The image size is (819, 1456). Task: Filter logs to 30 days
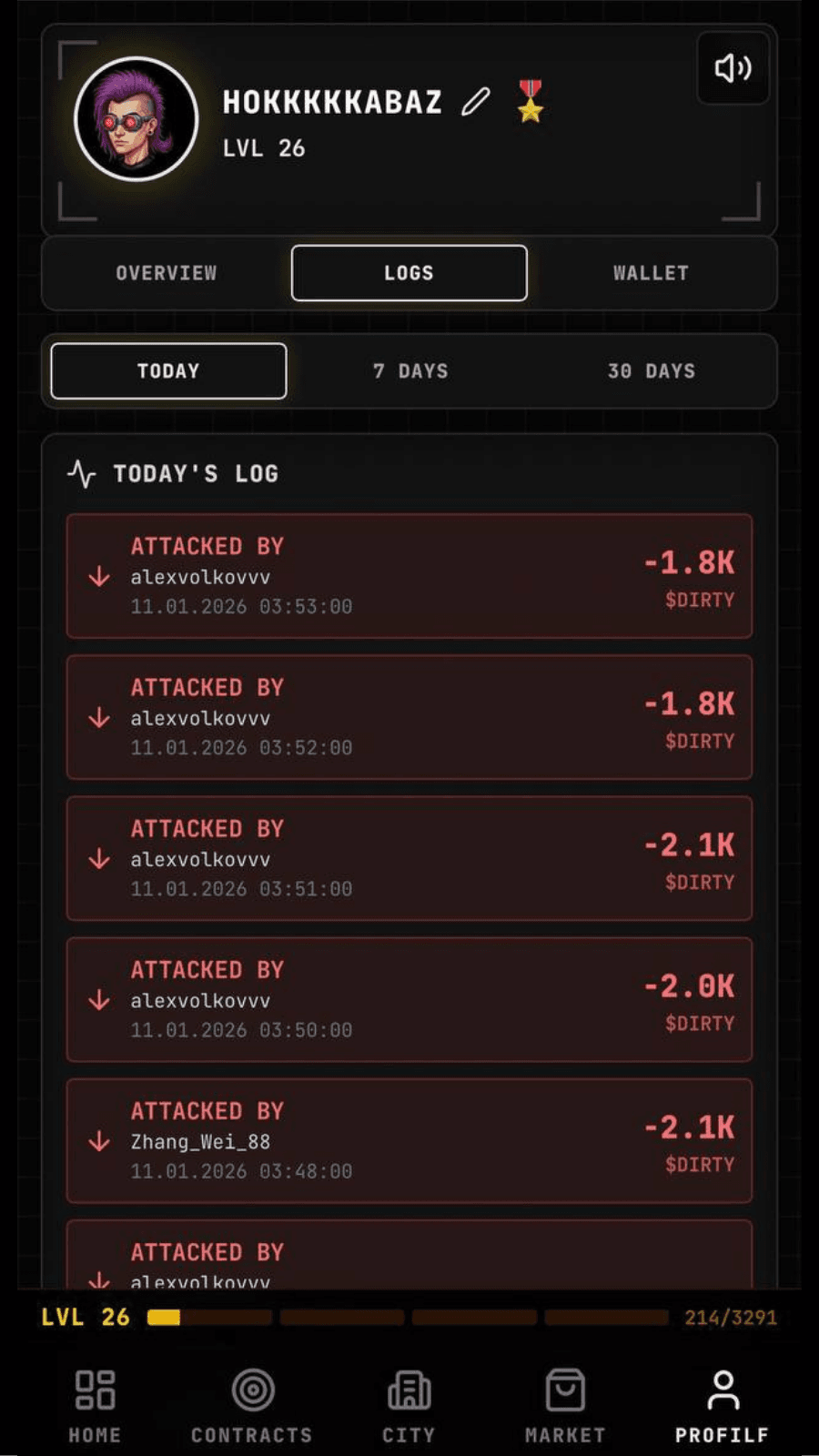(652, 371)
